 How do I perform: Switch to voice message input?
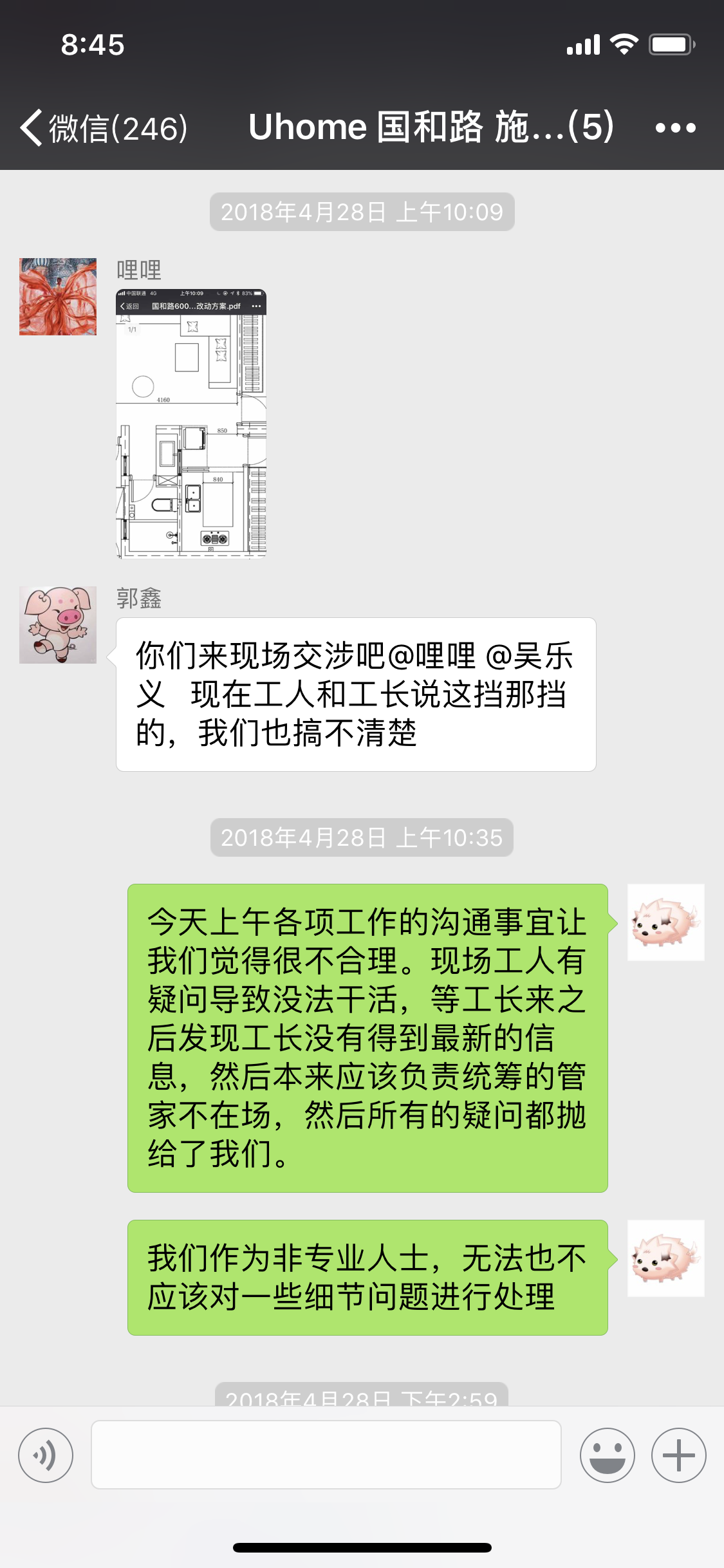(46, 1455)
